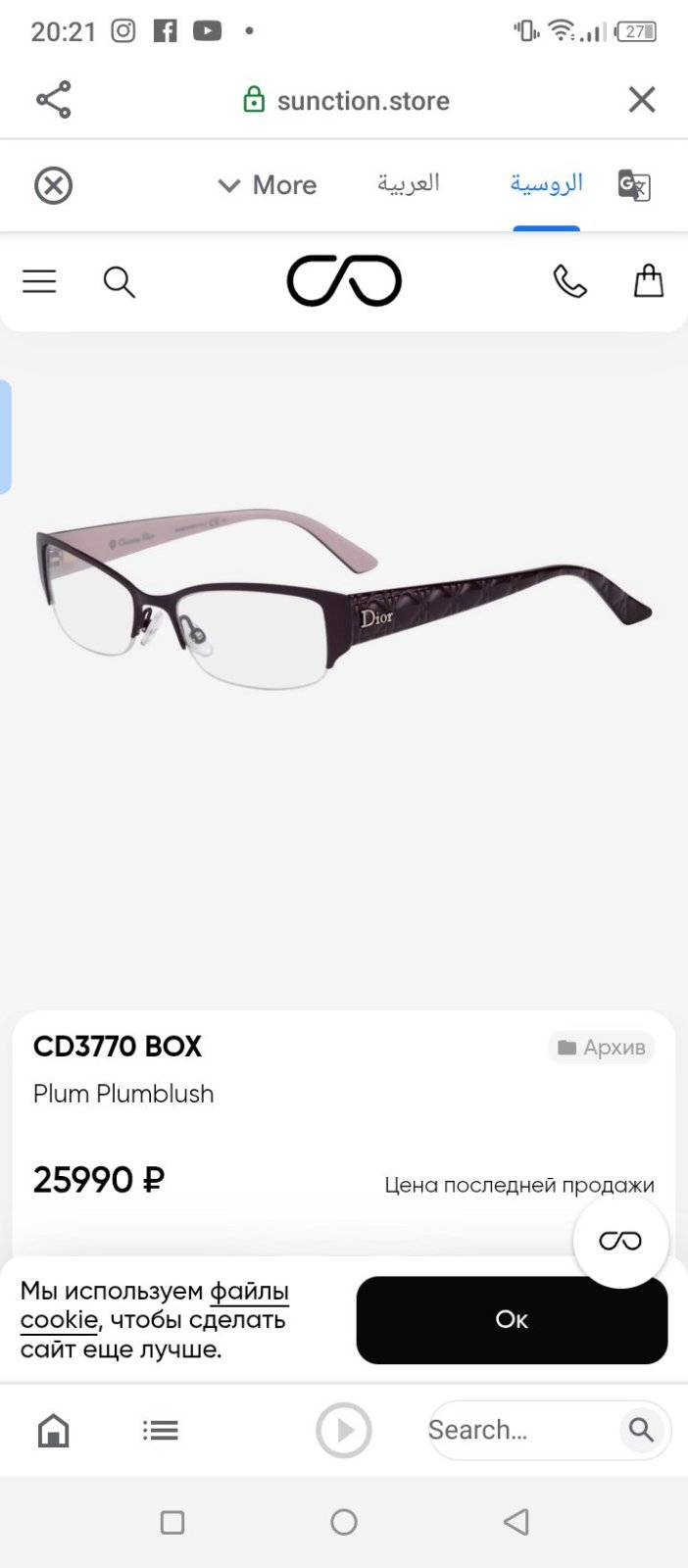The image size is (688, 1568).
Task: Go to the browser home icon
Action: coord(54,1431)
